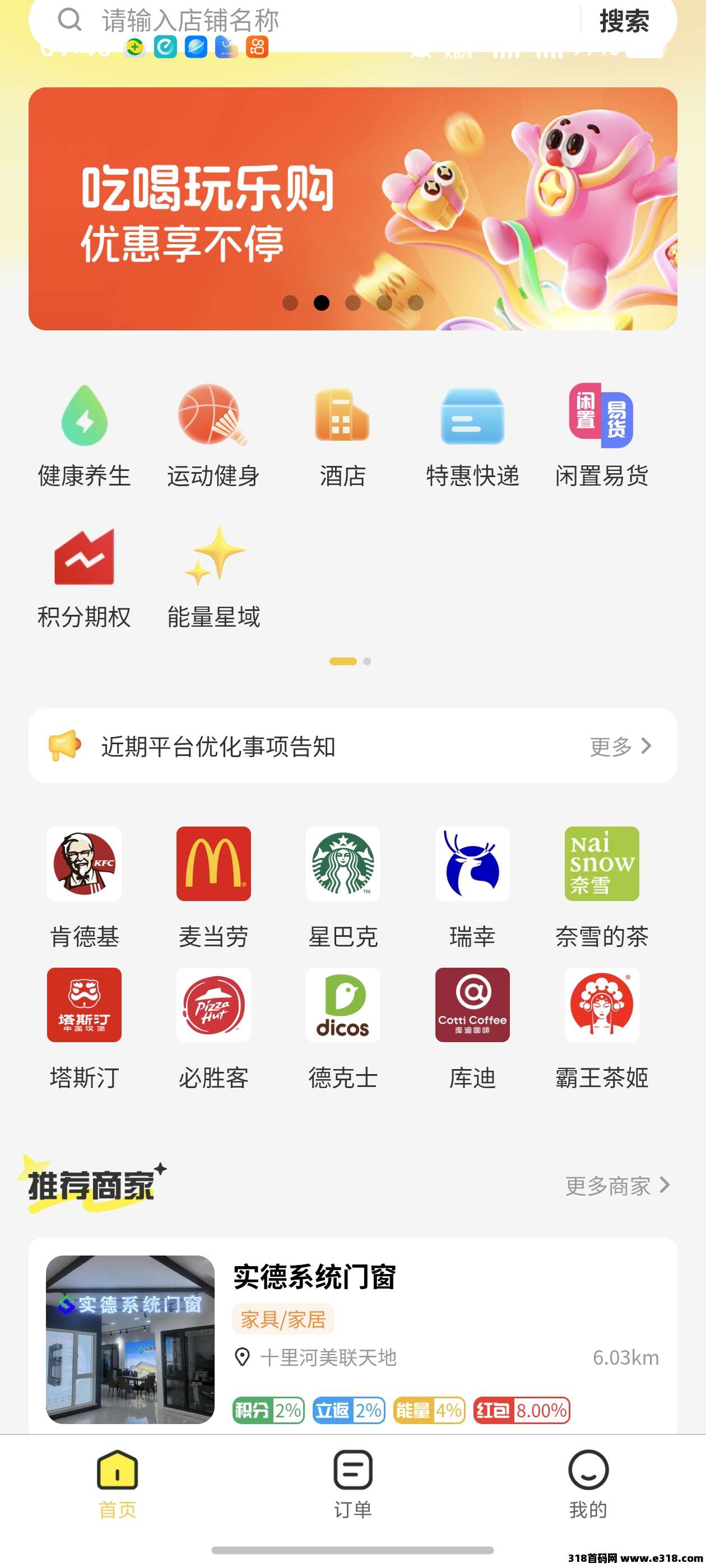Open the 肯德基 KFC brand icon
The height and width of the screenshot is (1568, 706).
(x=84, y=864)
